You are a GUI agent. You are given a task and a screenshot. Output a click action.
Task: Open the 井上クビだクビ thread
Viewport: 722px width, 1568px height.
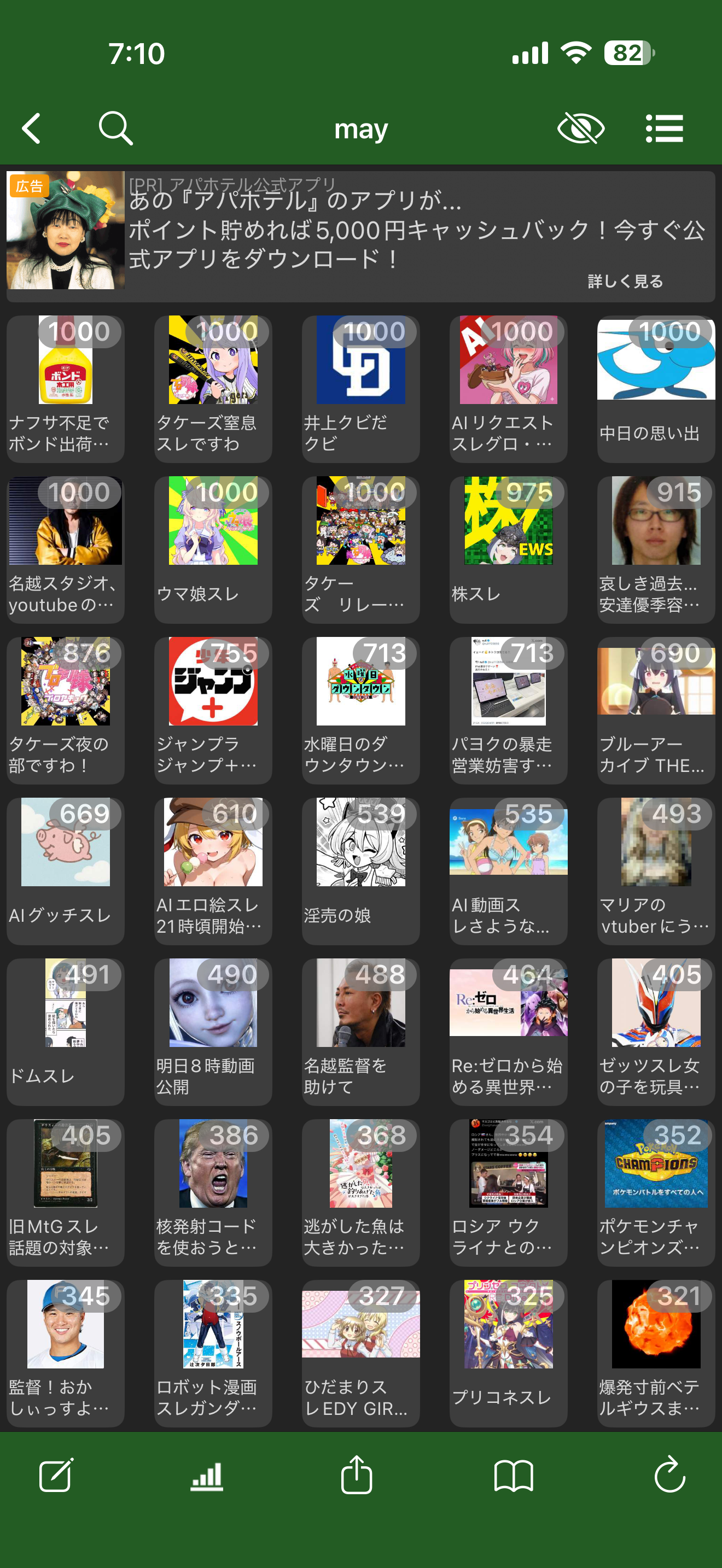pyautogui.click(x=360, y=388)
